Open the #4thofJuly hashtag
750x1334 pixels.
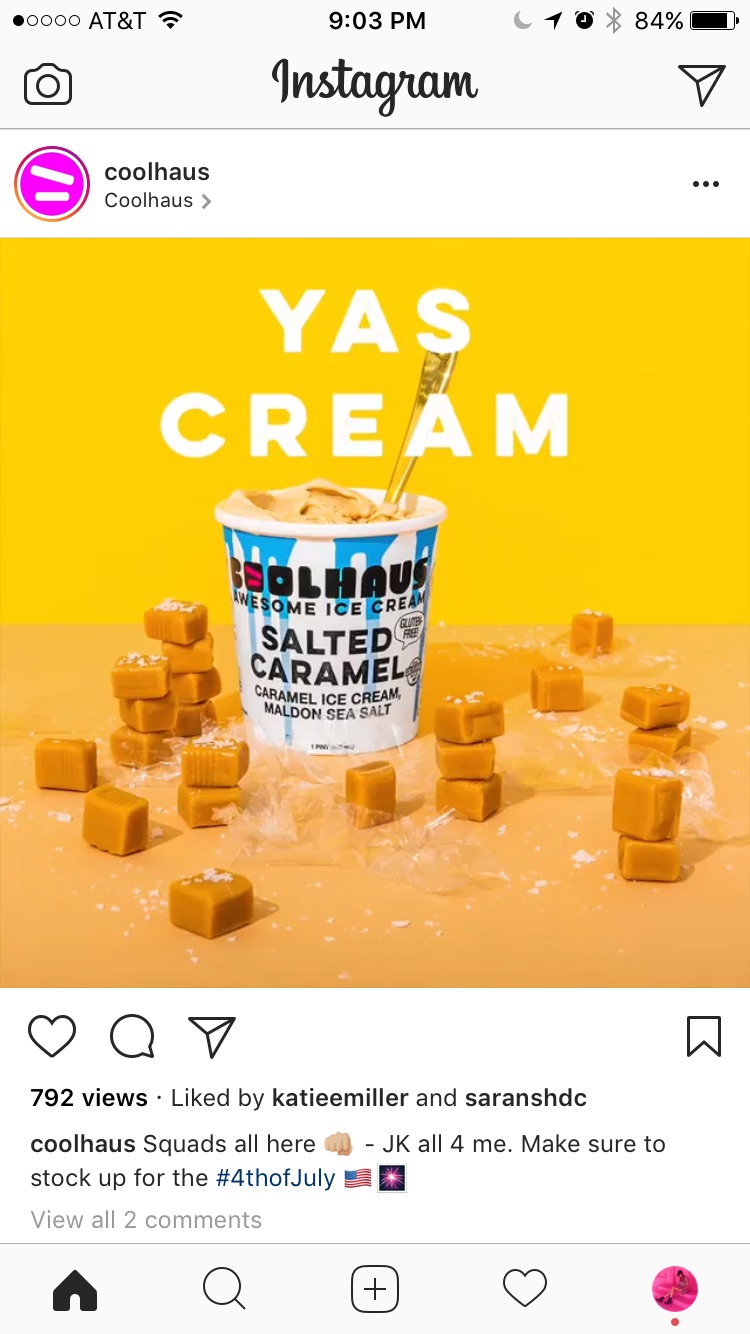(x=275, y=1178)
